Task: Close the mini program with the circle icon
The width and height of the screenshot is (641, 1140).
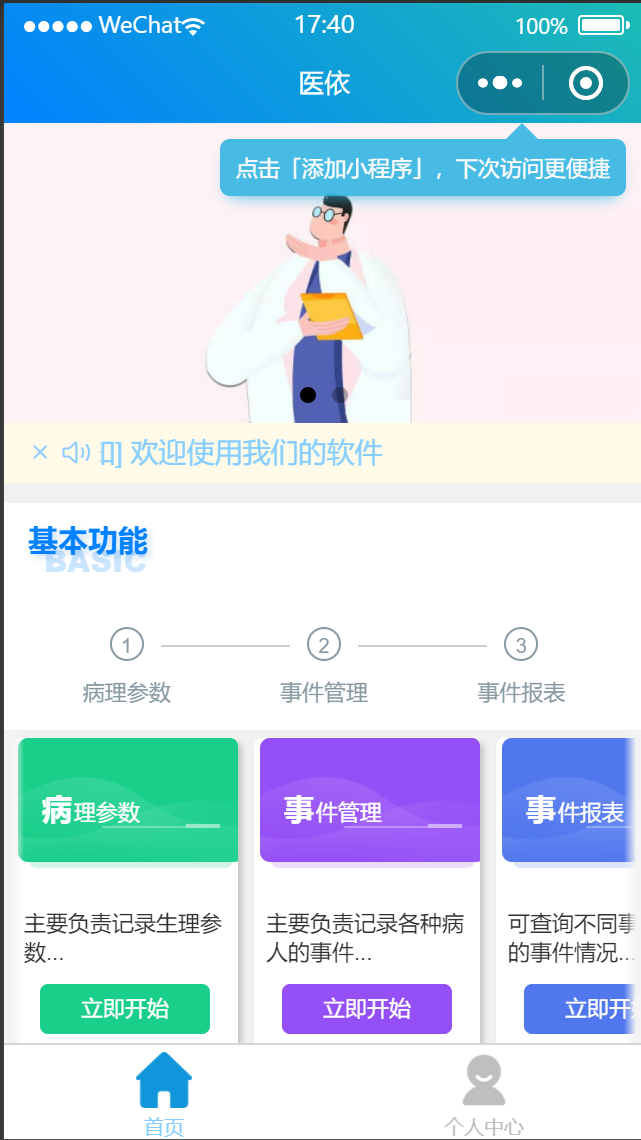Action: tap(586, 83)
